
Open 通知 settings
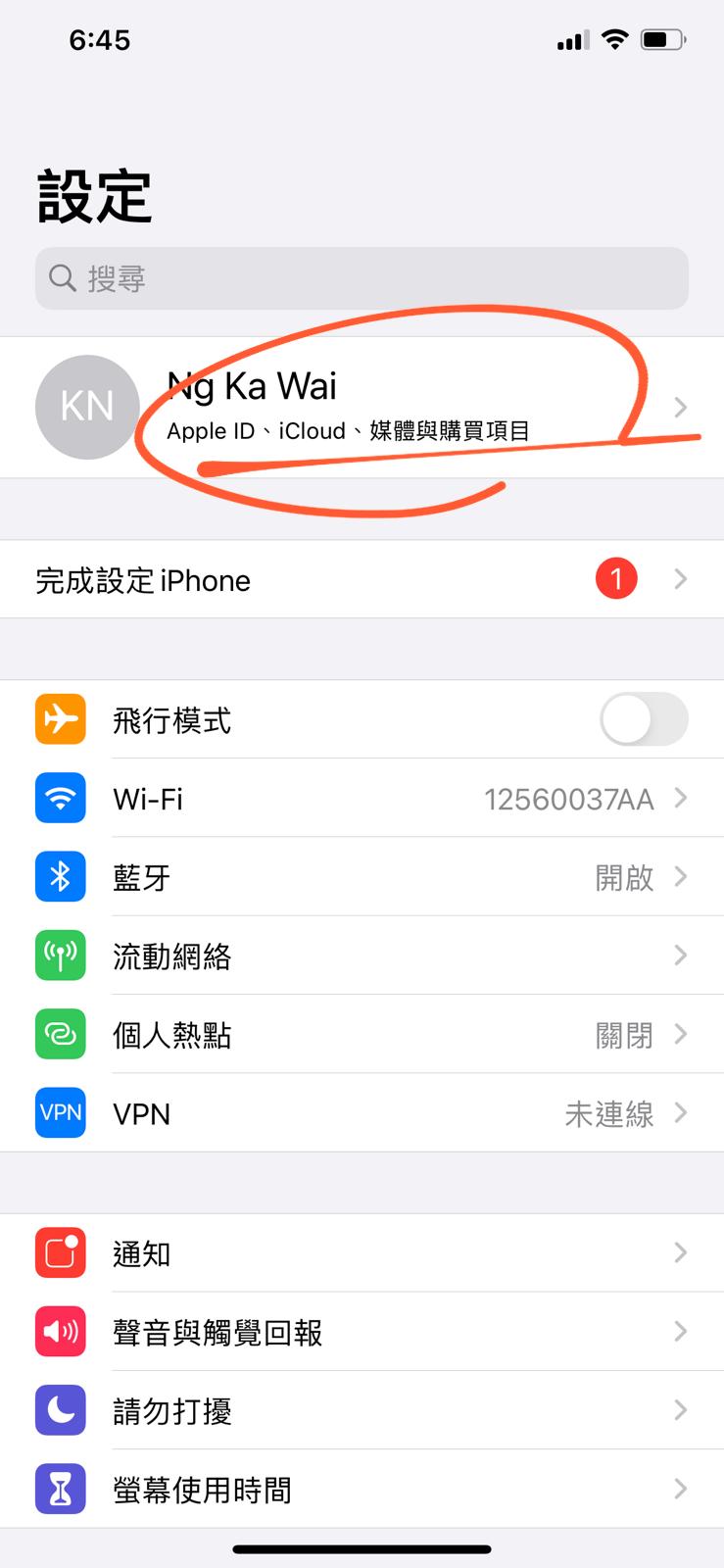[x=362, y=1253]
